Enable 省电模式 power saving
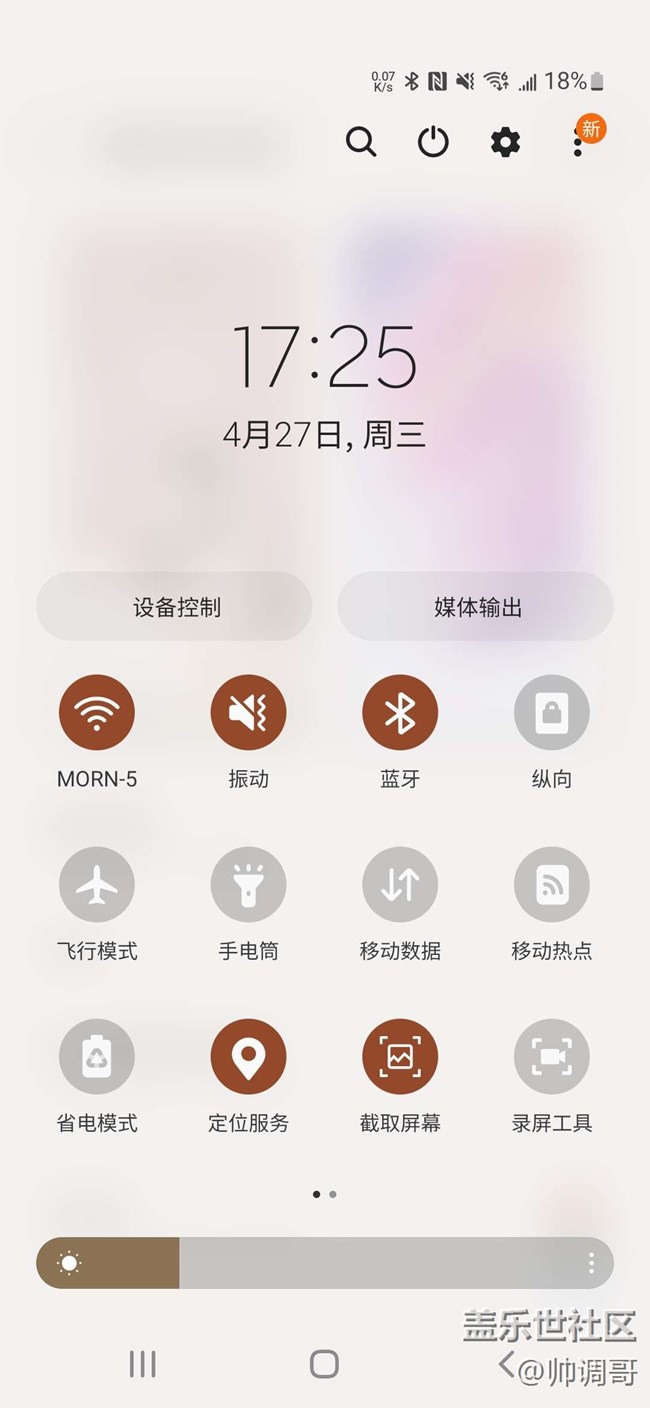The height and width of the screenshot is (1408, 650). tap(97, 1057)
